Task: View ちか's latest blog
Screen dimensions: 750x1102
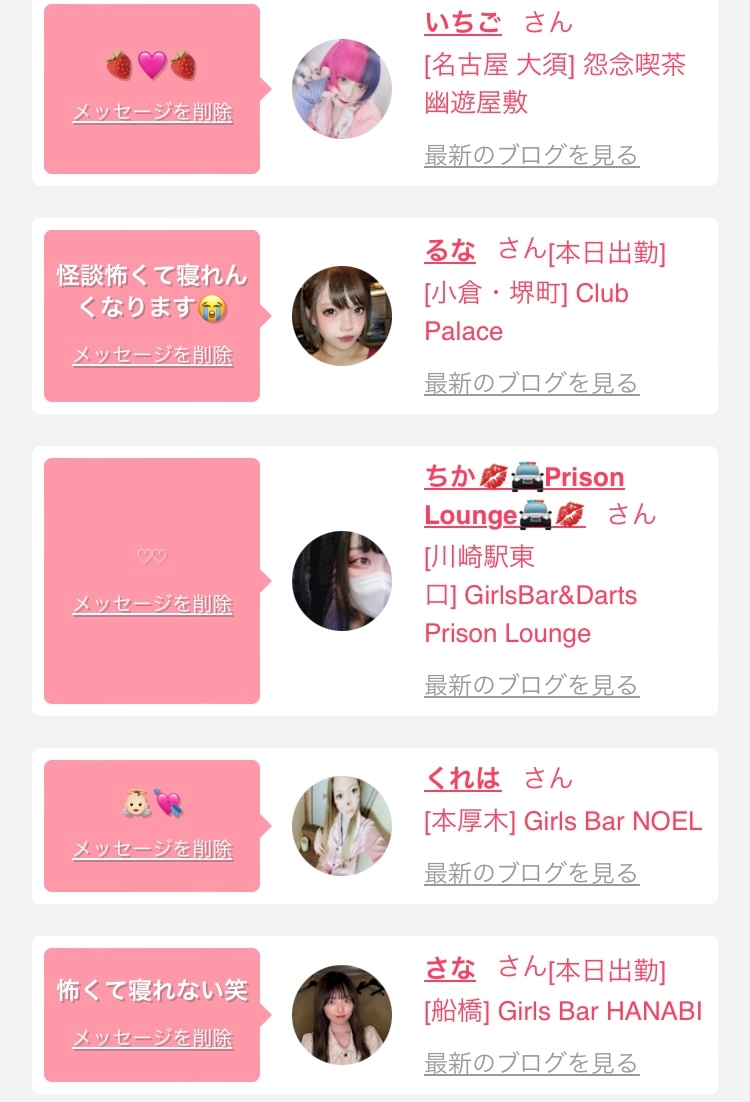Action: click(531, 685)
